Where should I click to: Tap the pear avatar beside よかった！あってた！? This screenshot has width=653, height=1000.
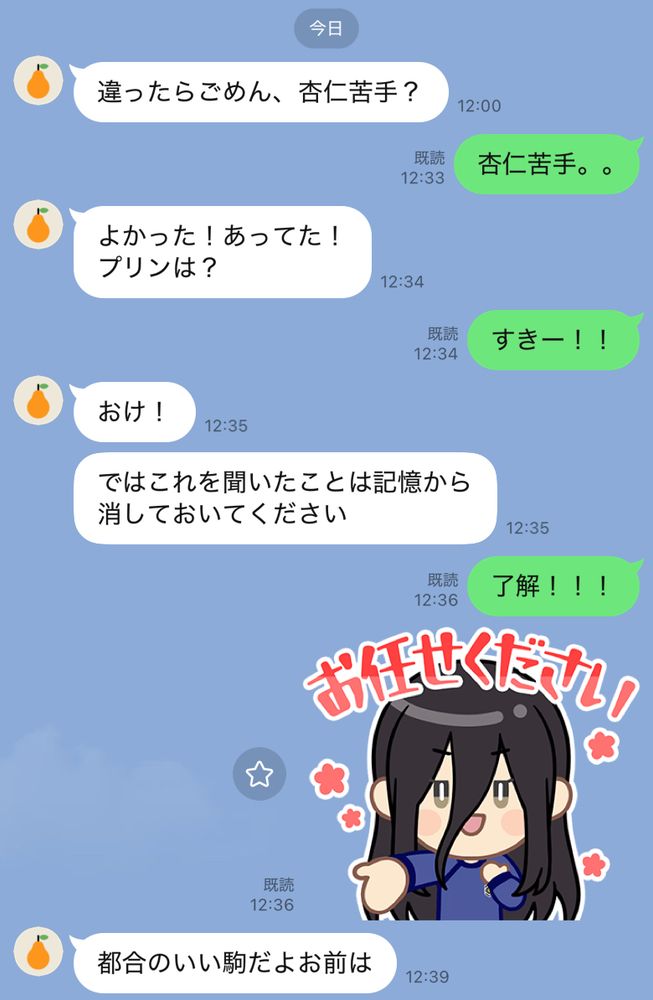[x=38, y=224]
